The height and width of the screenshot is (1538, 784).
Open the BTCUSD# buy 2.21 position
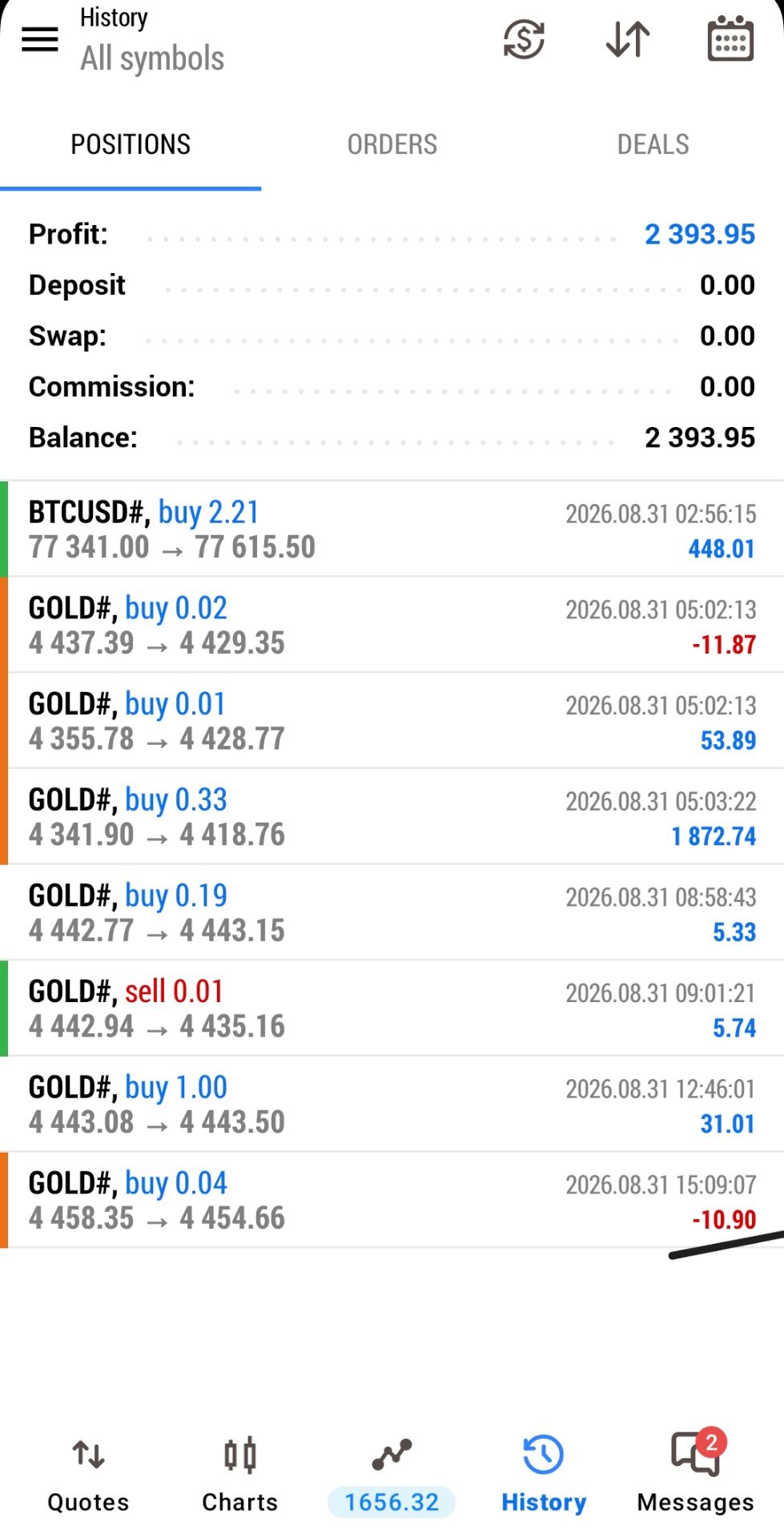(x=392, y=529)
